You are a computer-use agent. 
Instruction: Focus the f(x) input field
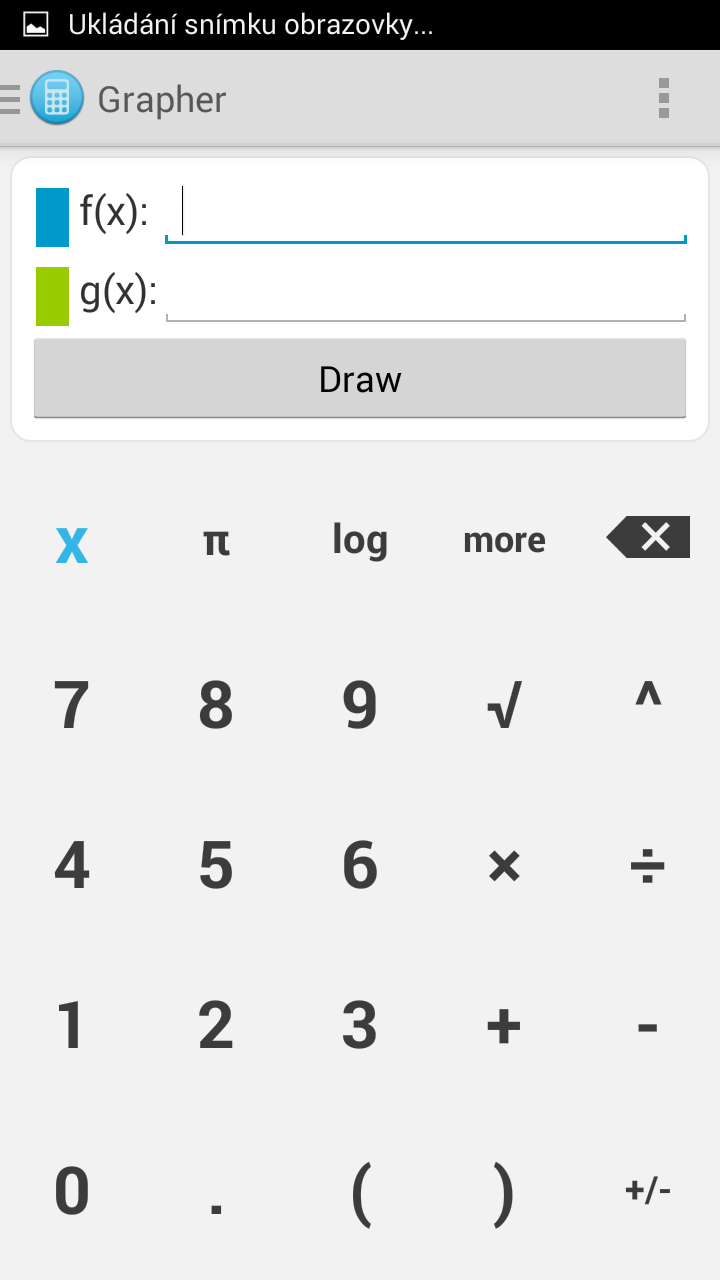(x=426, y=214)
